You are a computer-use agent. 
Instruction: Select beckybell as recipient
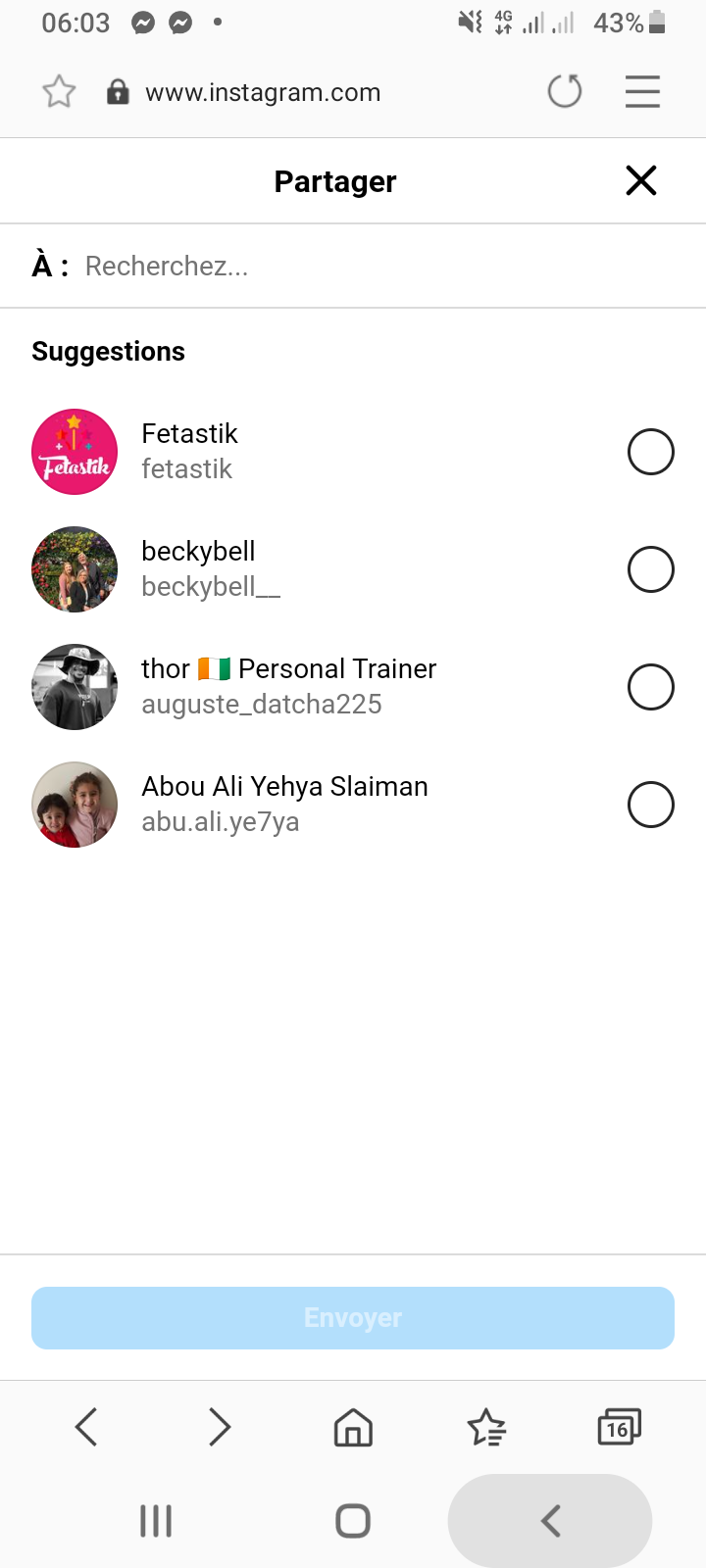(650, 569)
